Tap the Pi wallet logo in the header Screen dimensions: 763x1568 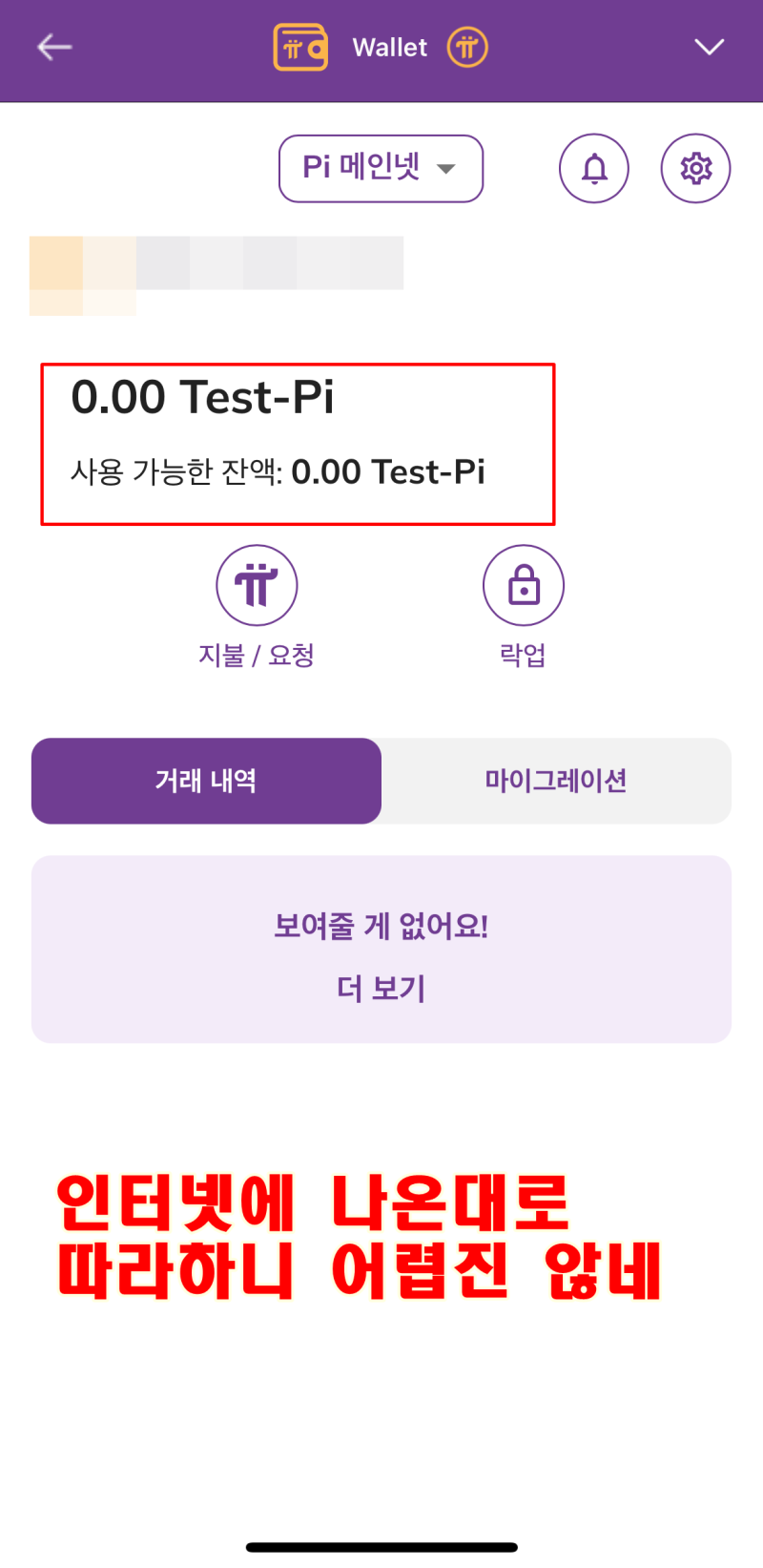[x=301, y=46]
